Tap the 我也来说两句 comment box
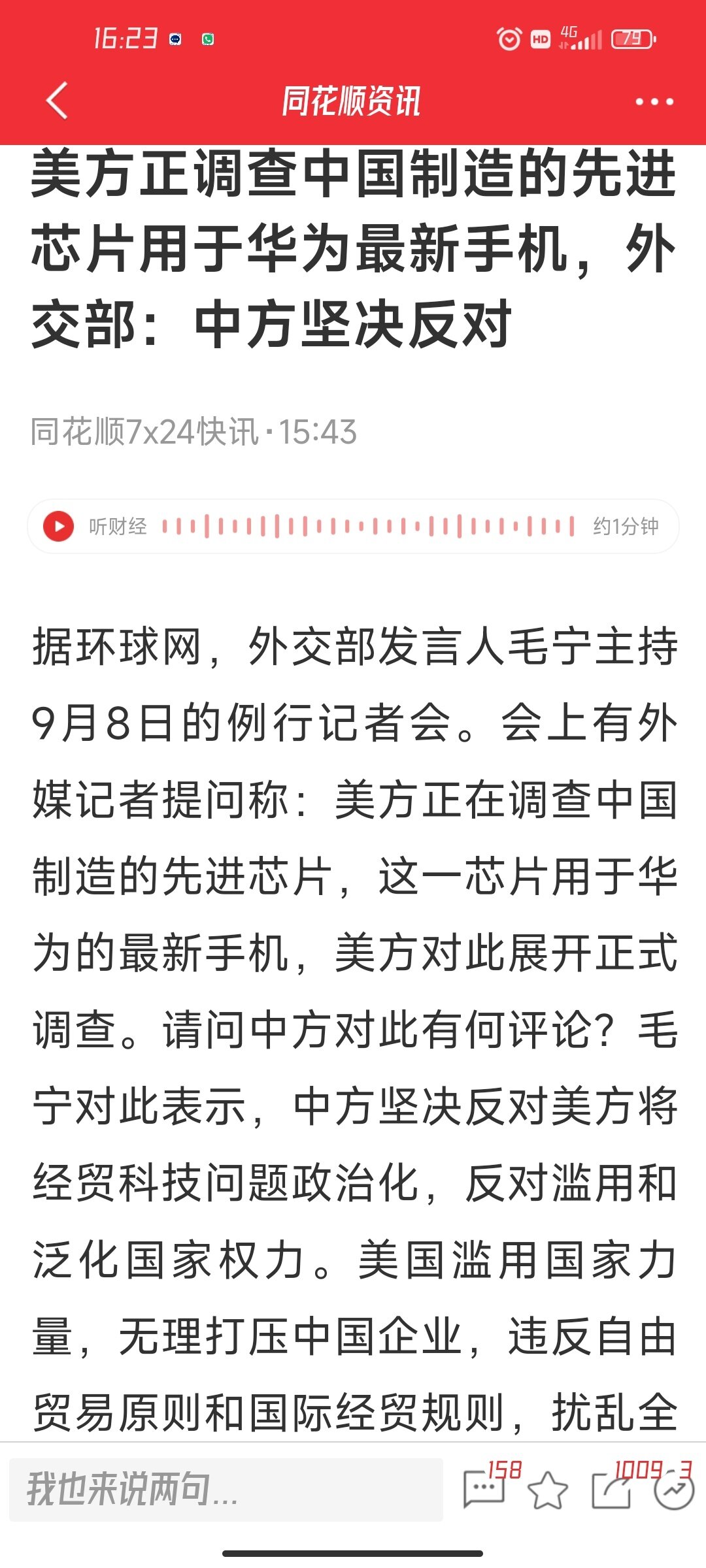Viewport: 706px width, 1568px height. point(226,1490)
